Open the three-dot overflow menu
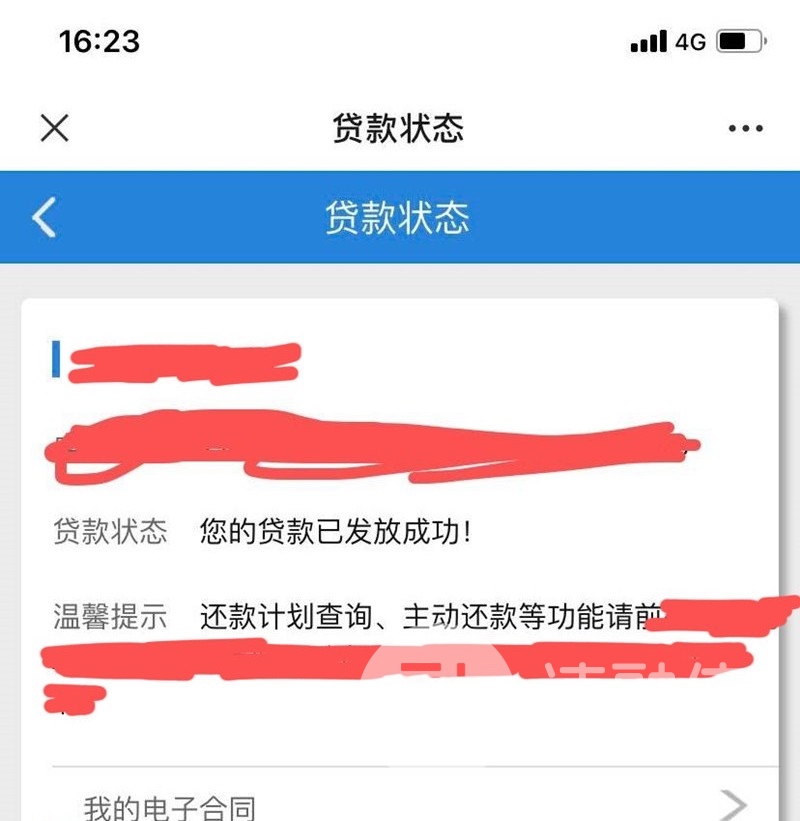Screen dimensions: 800x821 click(745, 128)
